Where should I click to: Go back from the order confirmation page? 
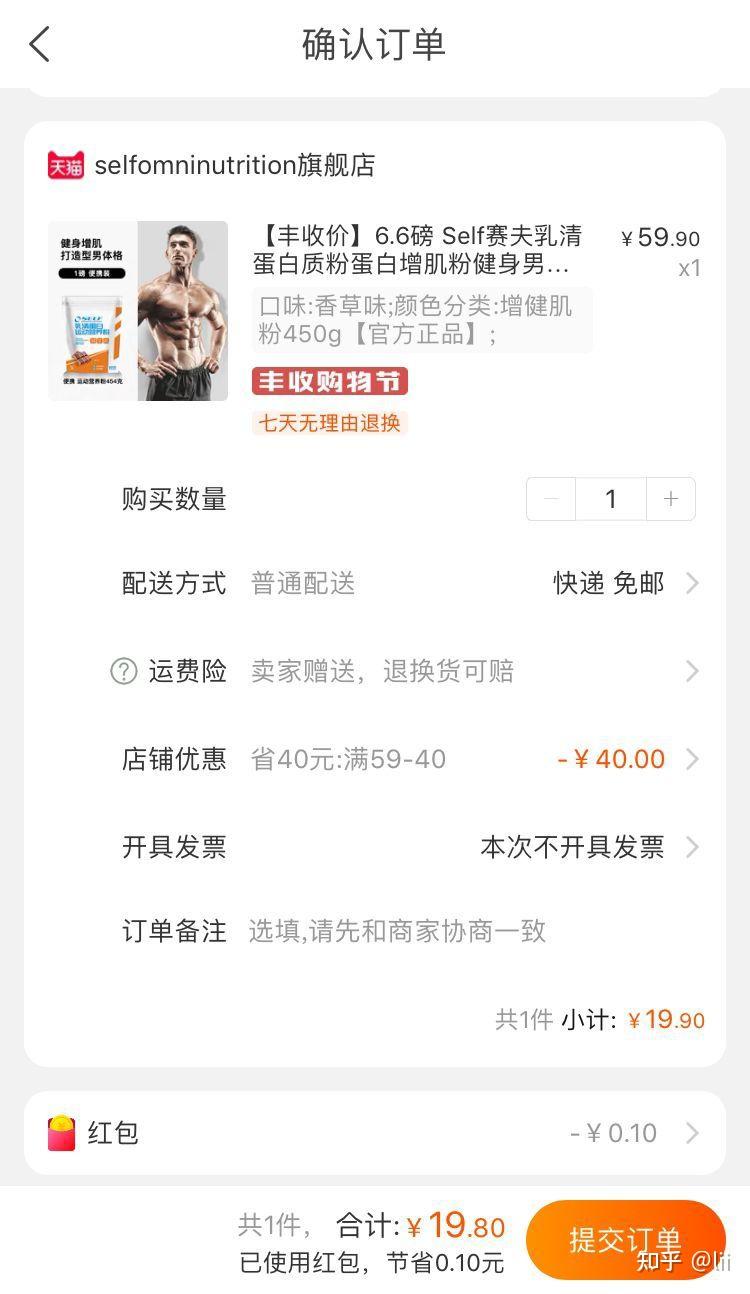[x=40, y=44]
